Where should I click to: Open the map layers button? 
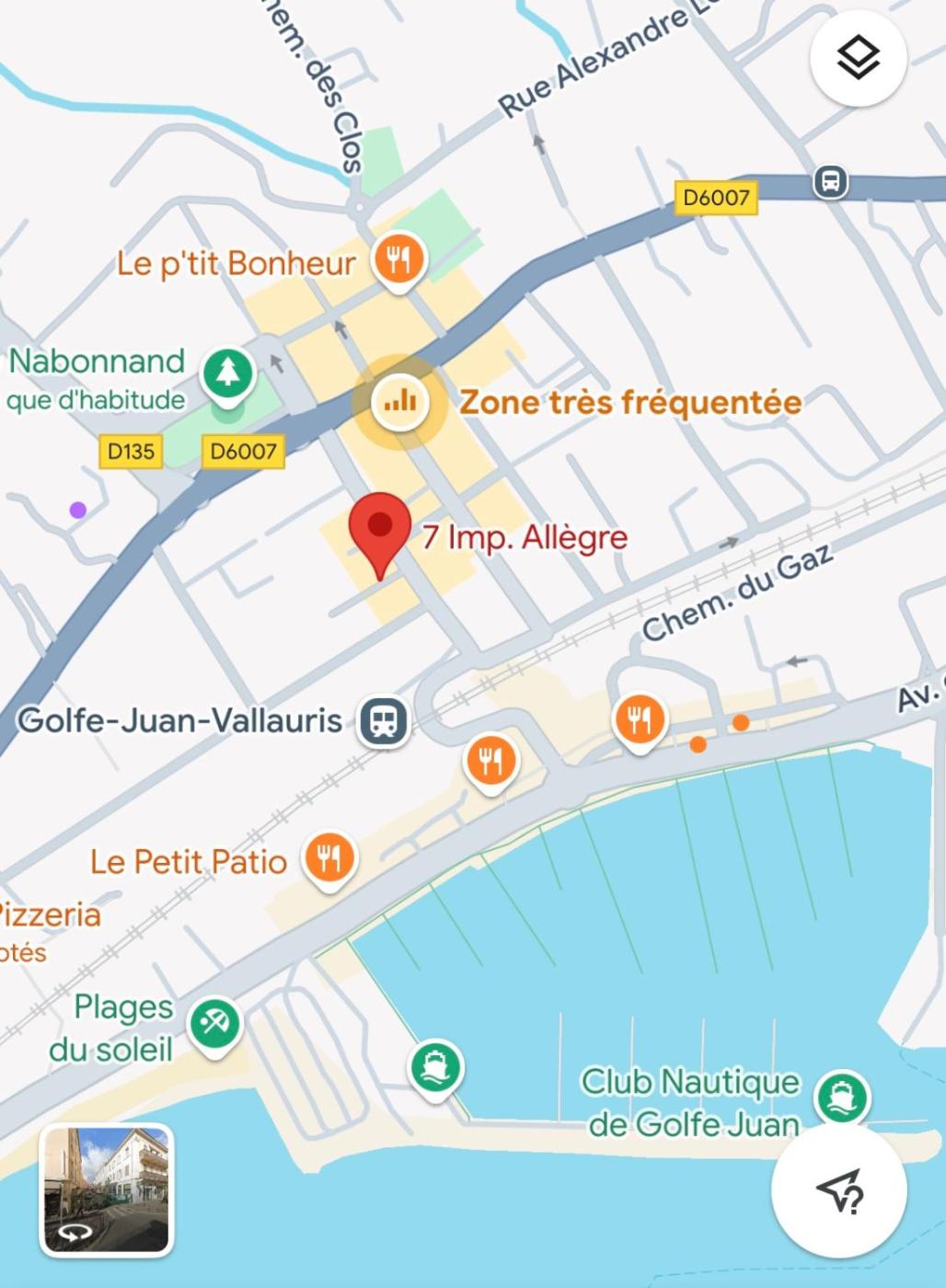point(858,59)
